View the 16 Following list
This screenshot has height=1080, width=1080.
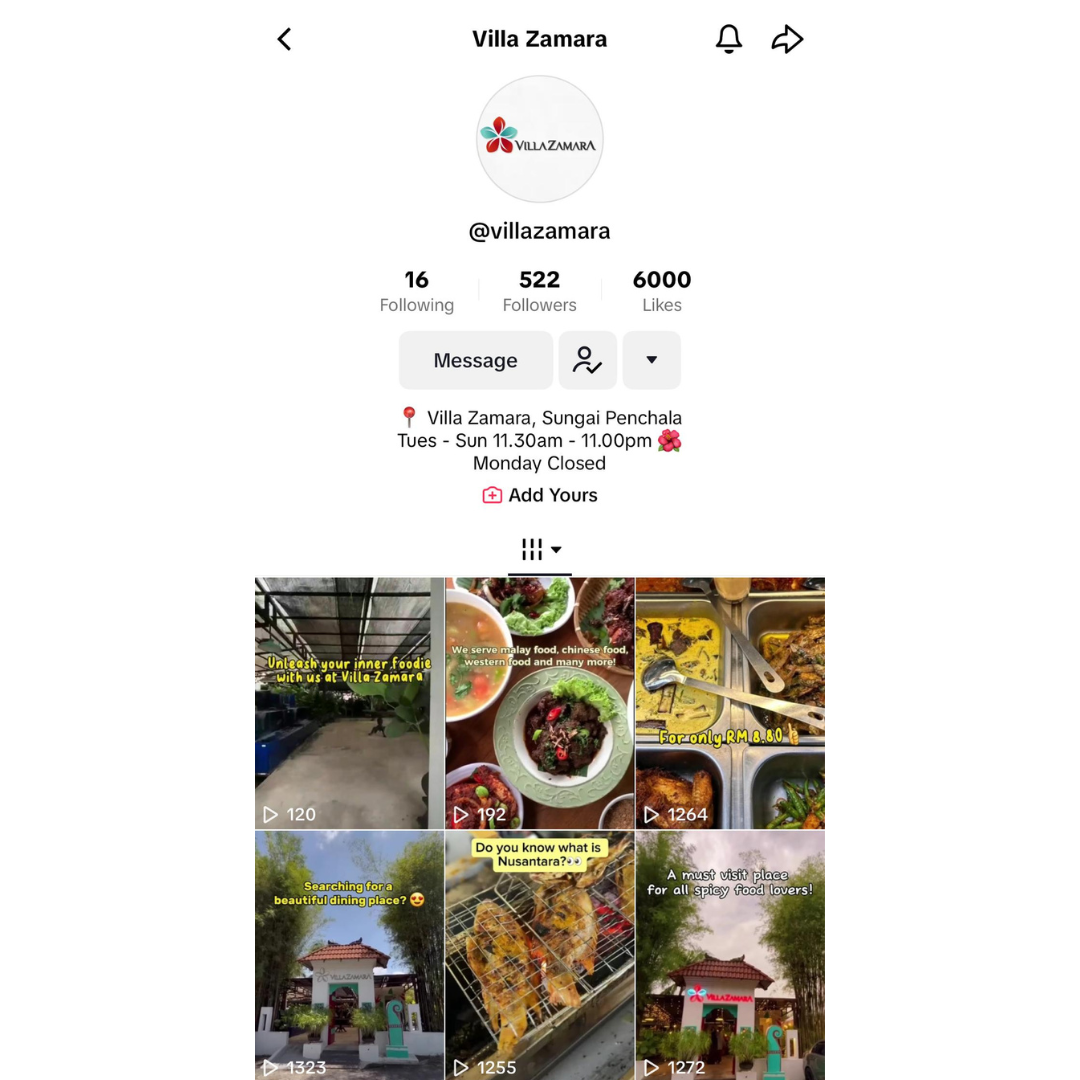tap(416, 290)
